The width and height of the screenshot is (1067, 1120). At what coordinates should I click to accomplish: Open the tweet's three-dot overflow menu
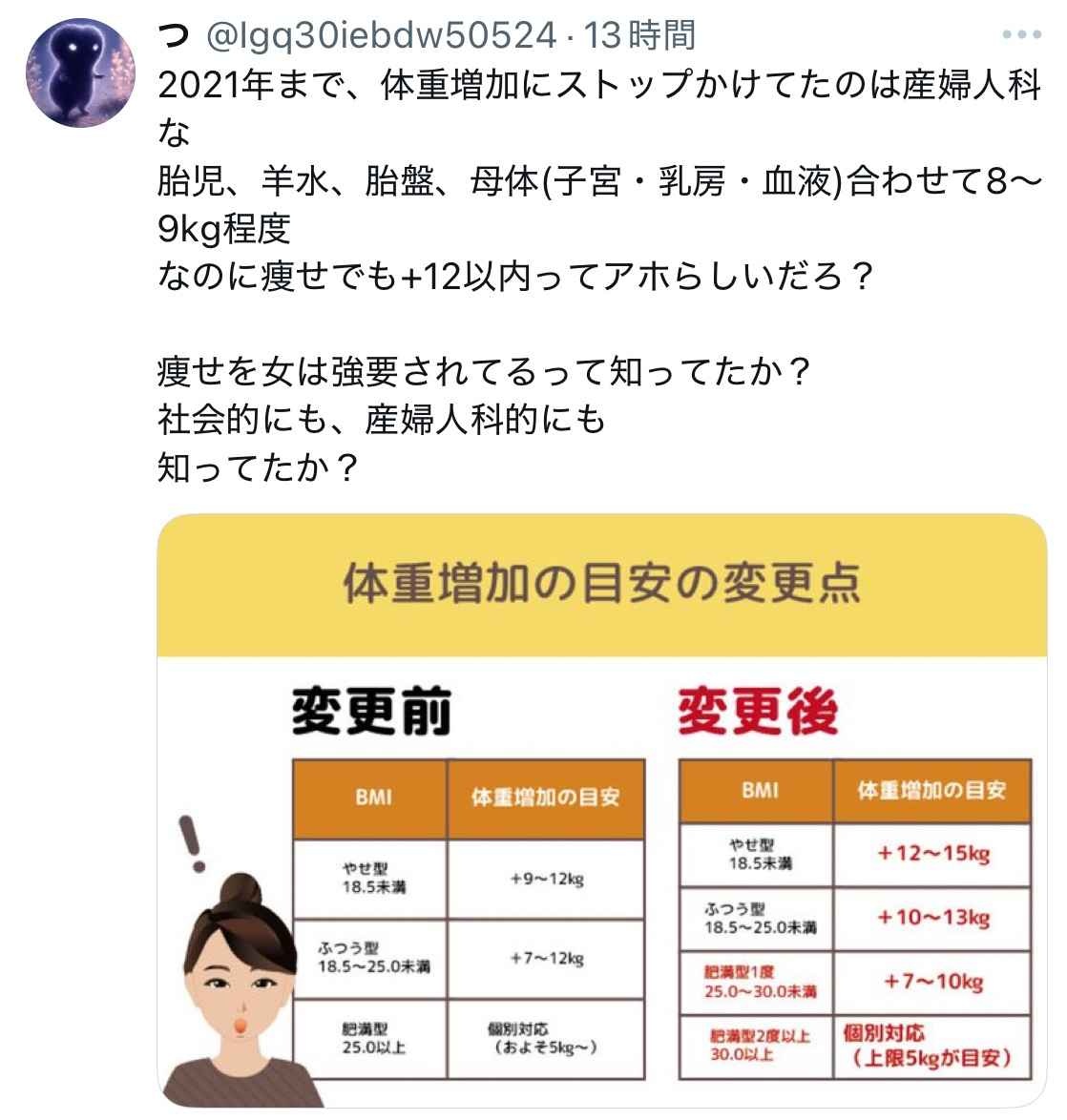pyautogui.click(x=1022, y=35)
